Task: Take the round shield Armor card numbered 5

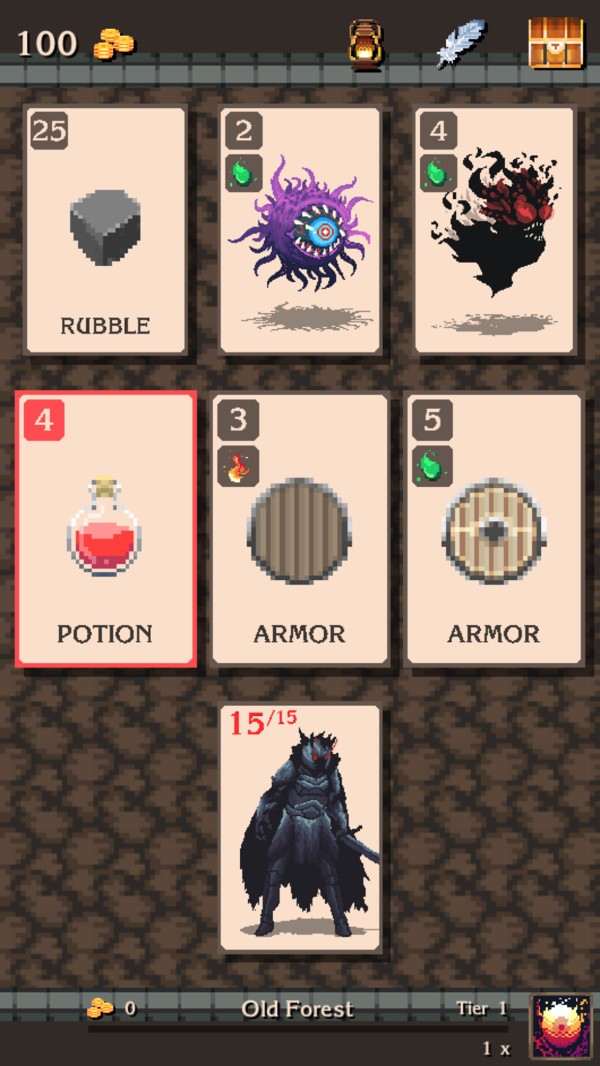Action: (x=493, y=528)
